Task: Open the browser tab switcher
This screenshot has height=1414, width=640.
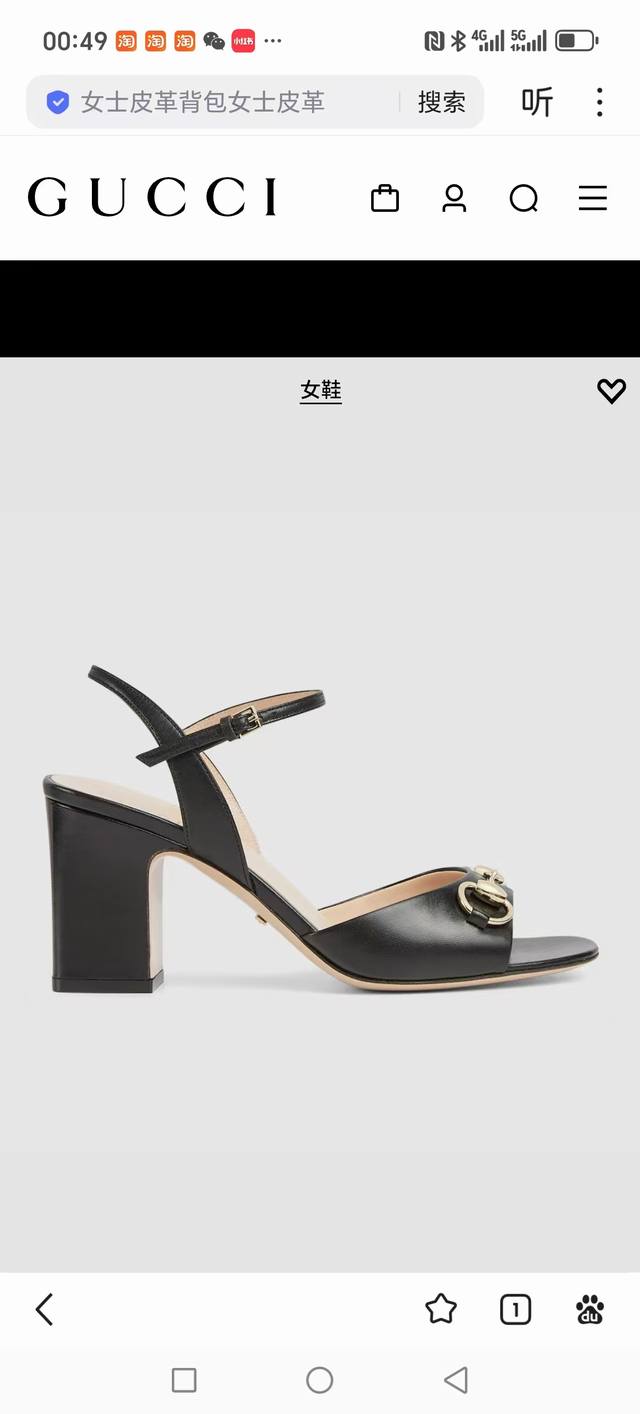Action: click(515, 1309)
